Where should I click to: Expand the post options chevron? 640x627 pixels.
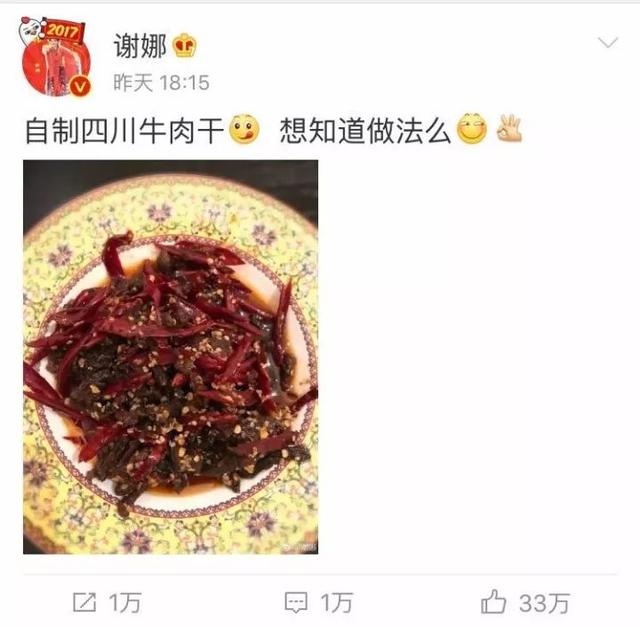click(x=608, y=43)
